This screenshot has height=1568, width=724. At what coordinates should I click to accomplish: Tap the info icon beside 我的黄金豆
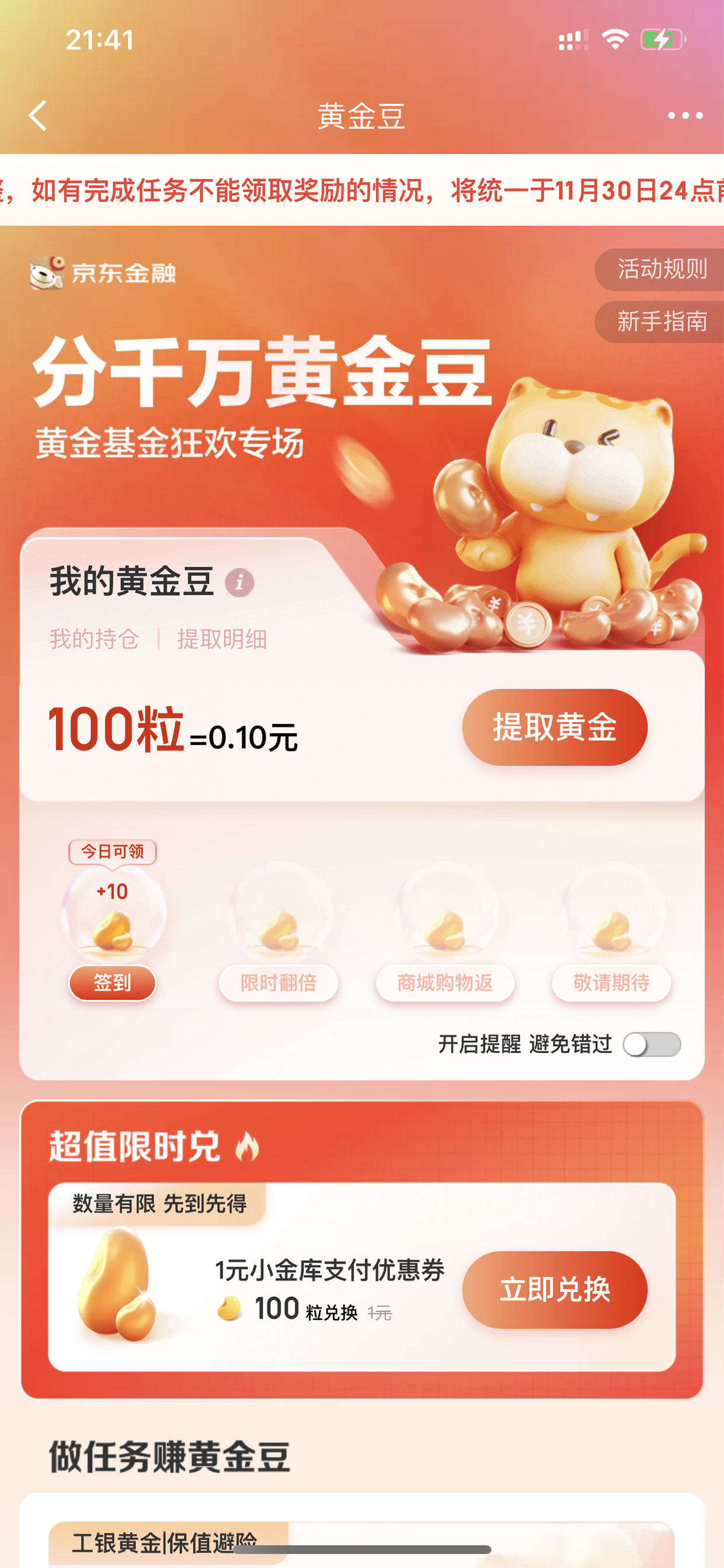coord(240,582)
